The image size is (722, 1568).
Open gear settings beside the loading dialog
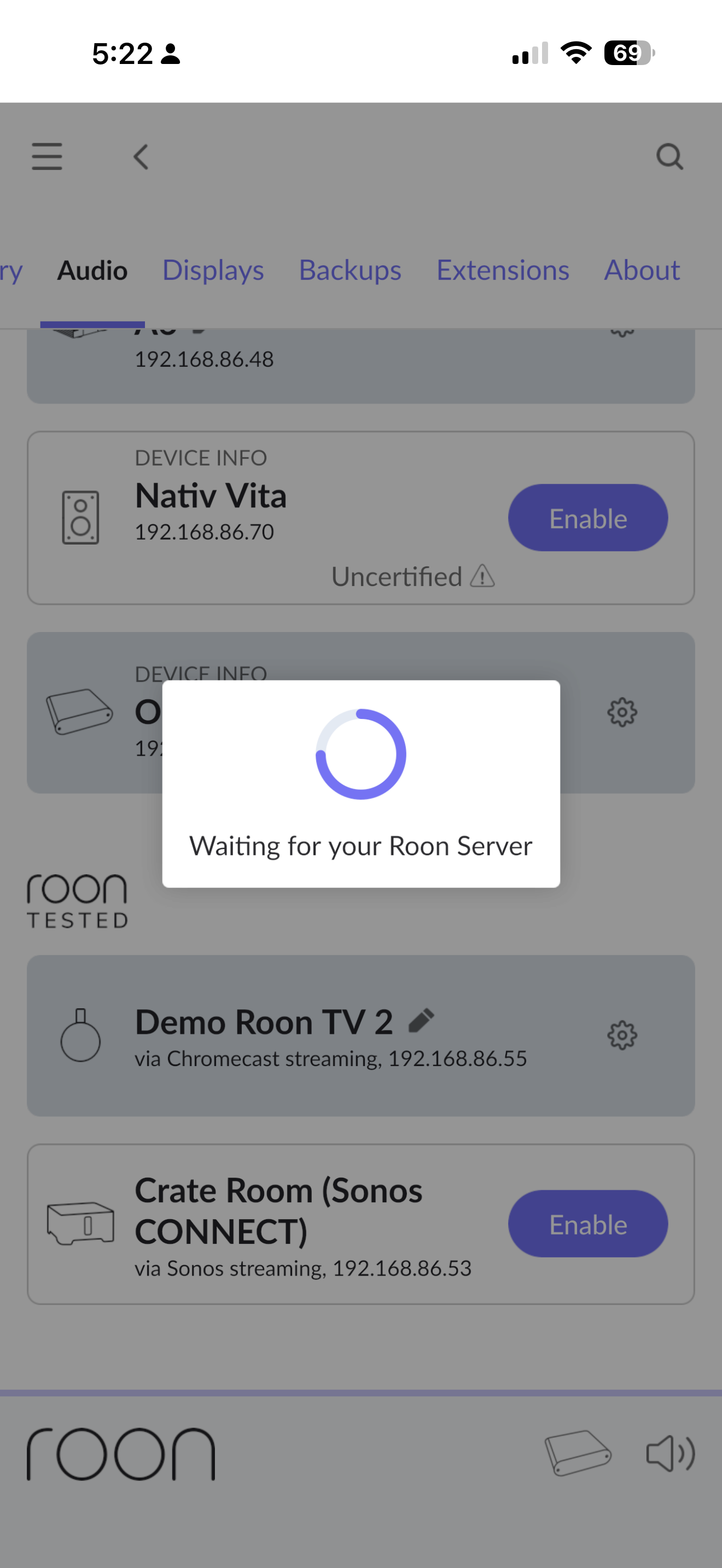(x=622, y=712)
